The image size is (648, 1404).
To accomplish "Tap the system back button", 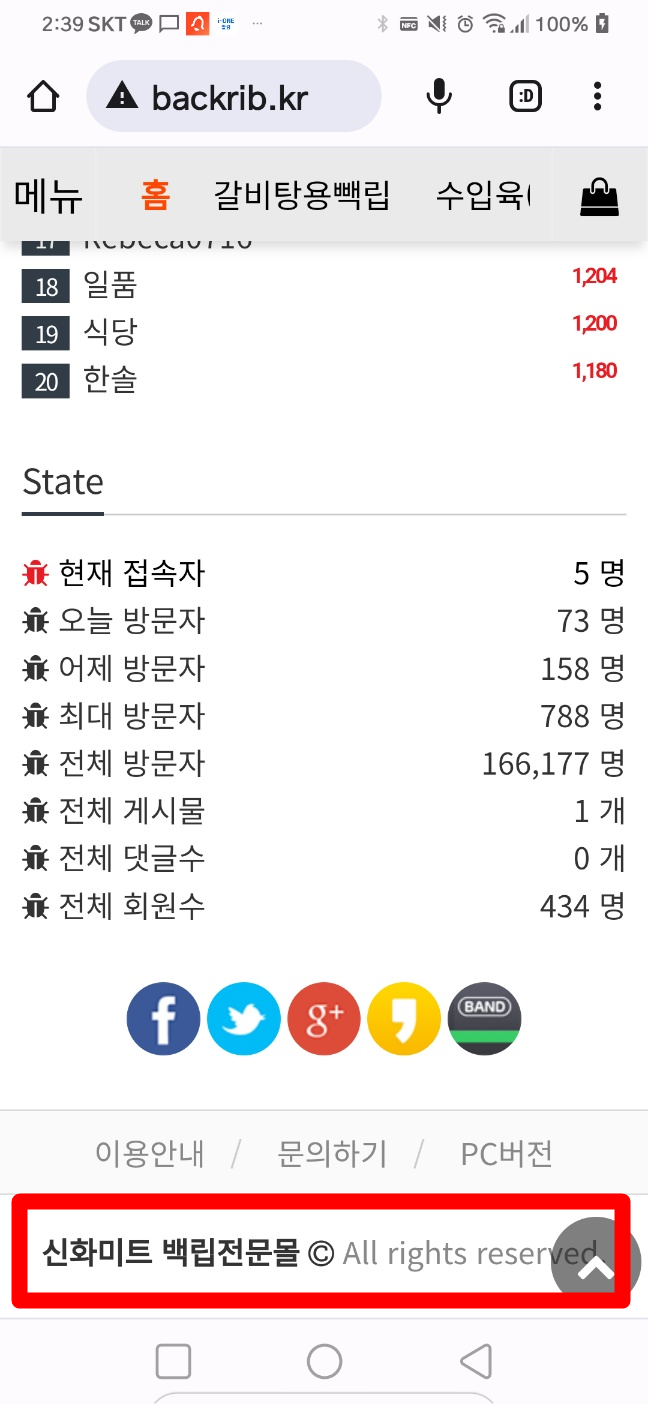I will 476,1361.
